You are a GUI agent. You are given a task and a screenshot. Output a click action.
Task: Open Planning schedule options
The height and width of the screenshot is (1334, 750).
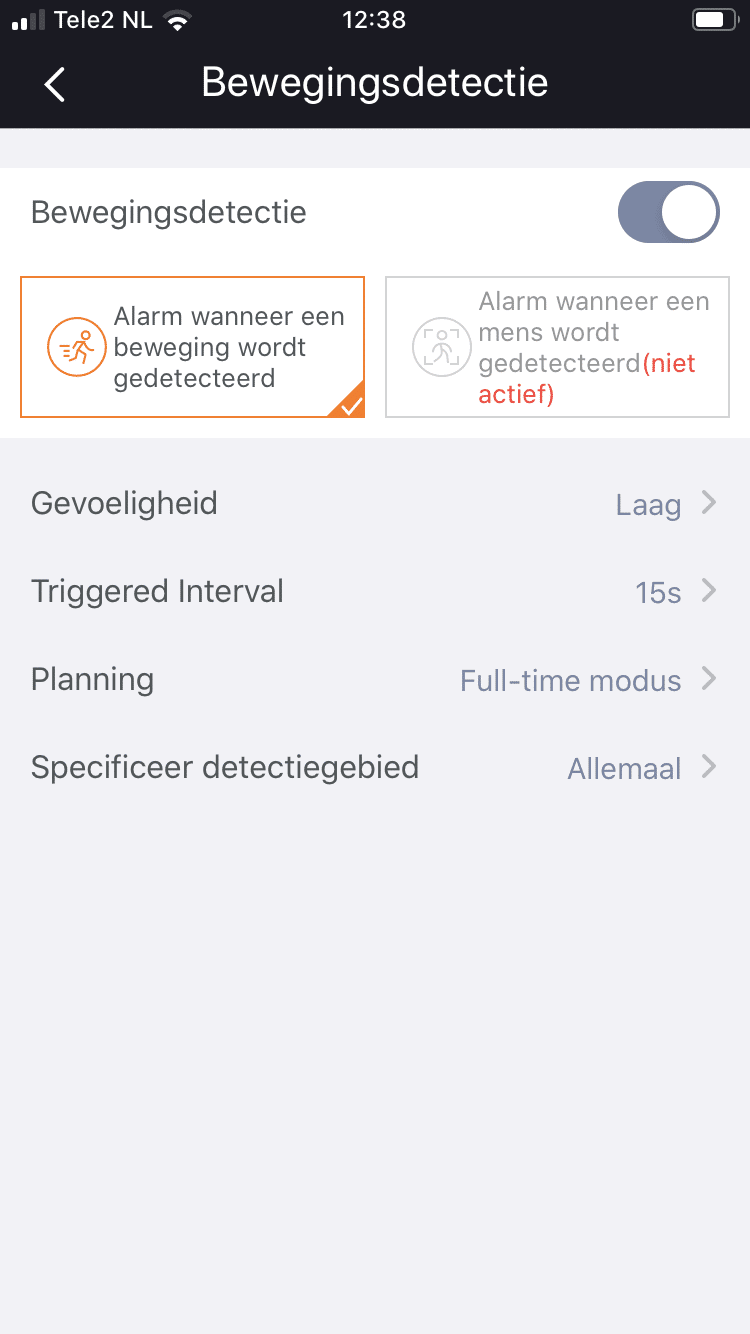375,679
